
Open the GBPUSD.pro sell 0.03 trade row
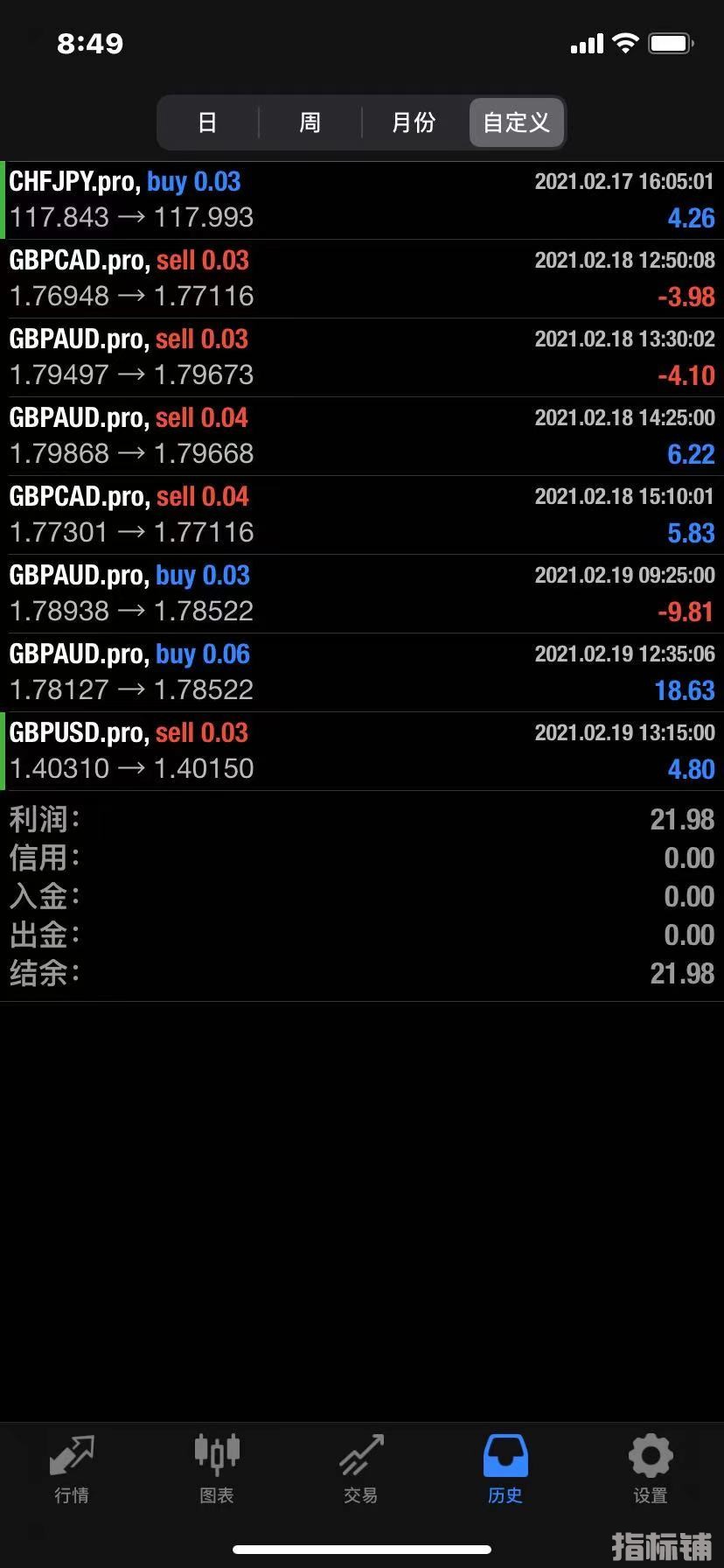tap(362, 752)
